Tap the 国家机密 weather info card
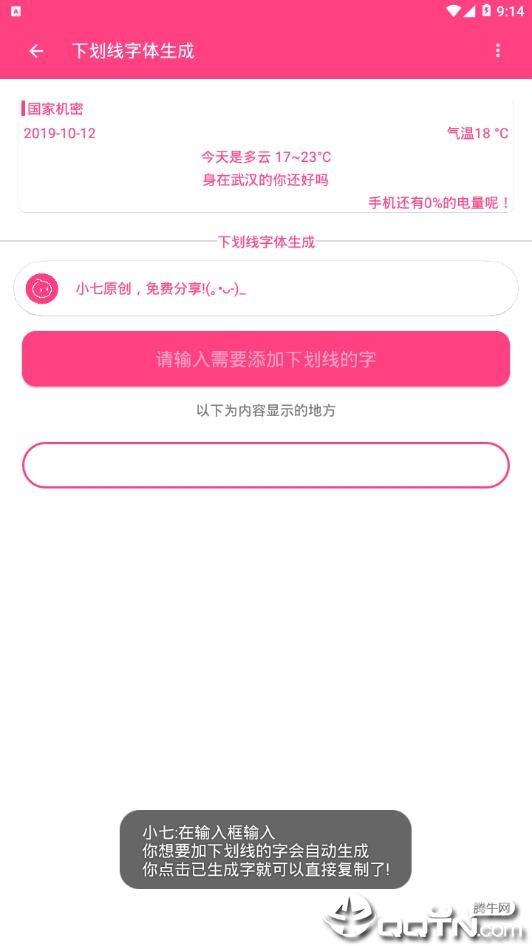This screenshot has height=946, width=532. pos(266,156)
